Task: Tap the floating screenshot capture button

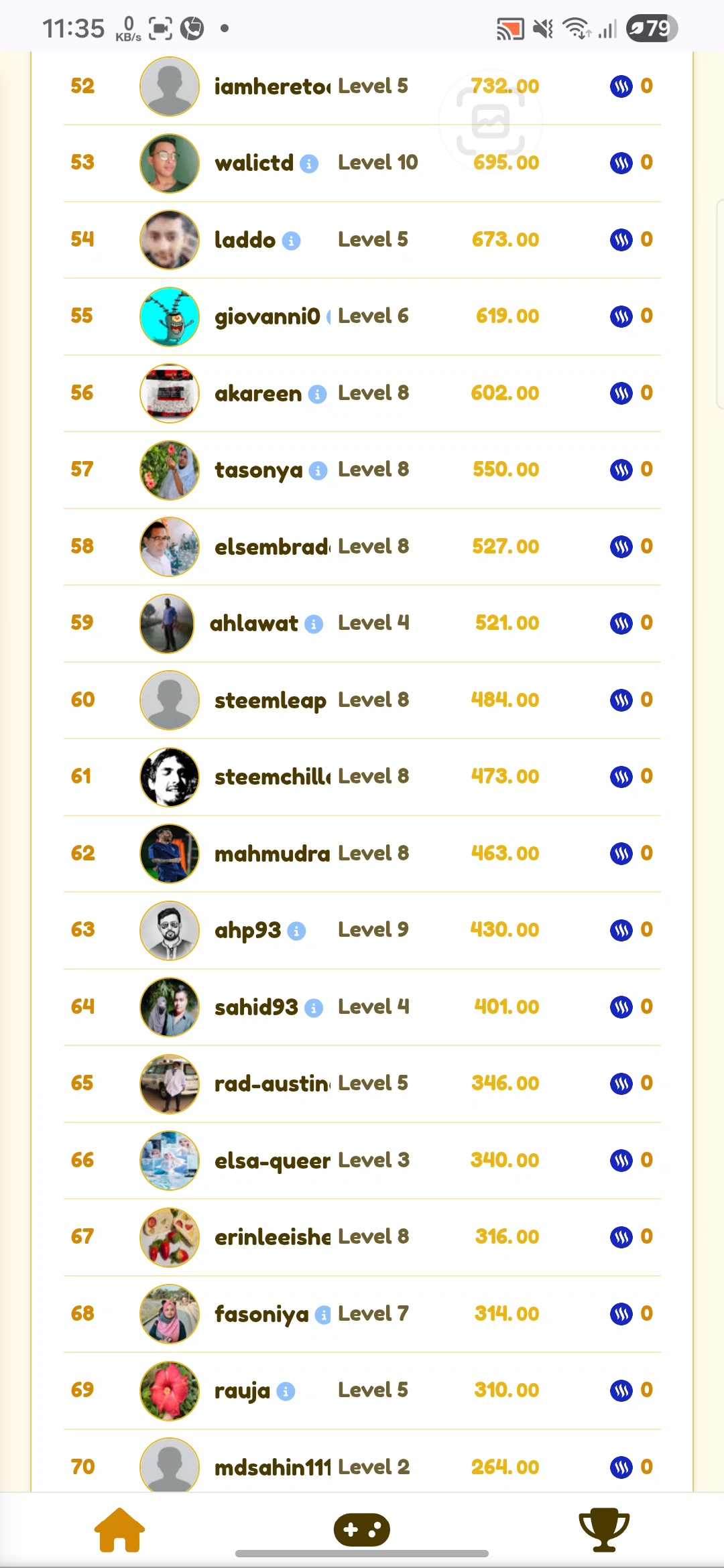Action: (491, 121)
